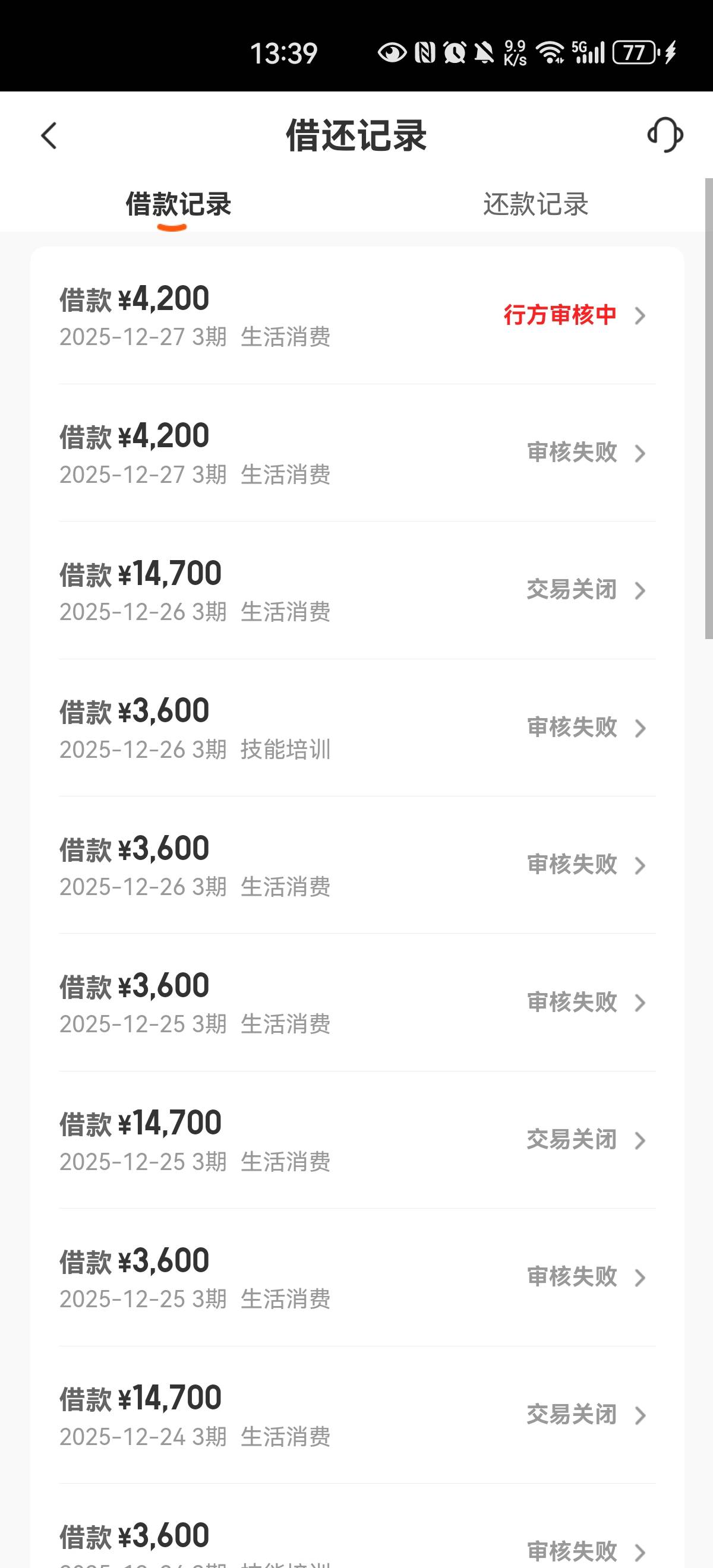
Task: Switch to 还款记录 tab
Action: pos(535,204)
